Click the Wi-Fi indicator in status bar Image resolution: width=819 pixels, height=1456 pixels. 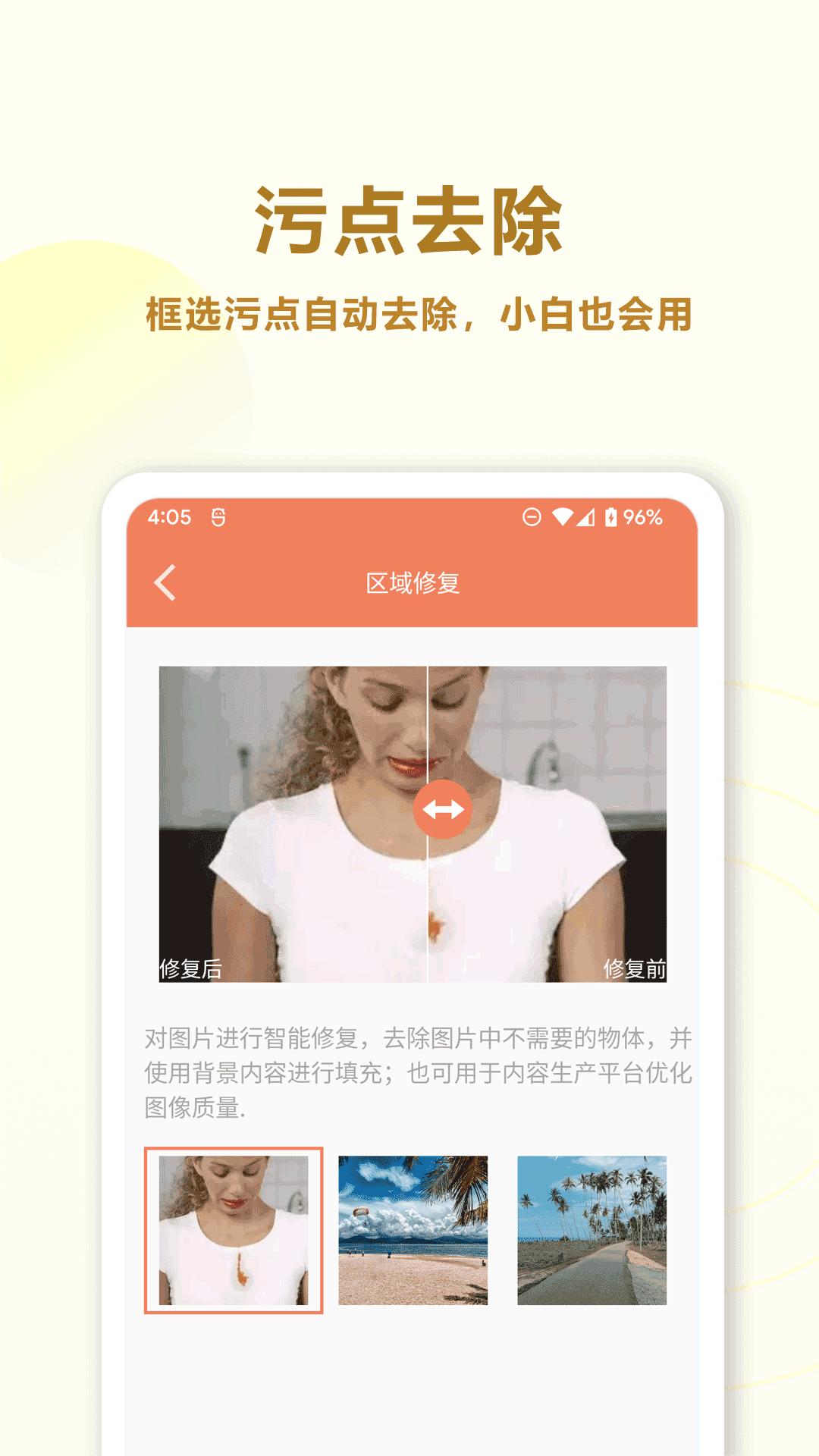point(563,514)
